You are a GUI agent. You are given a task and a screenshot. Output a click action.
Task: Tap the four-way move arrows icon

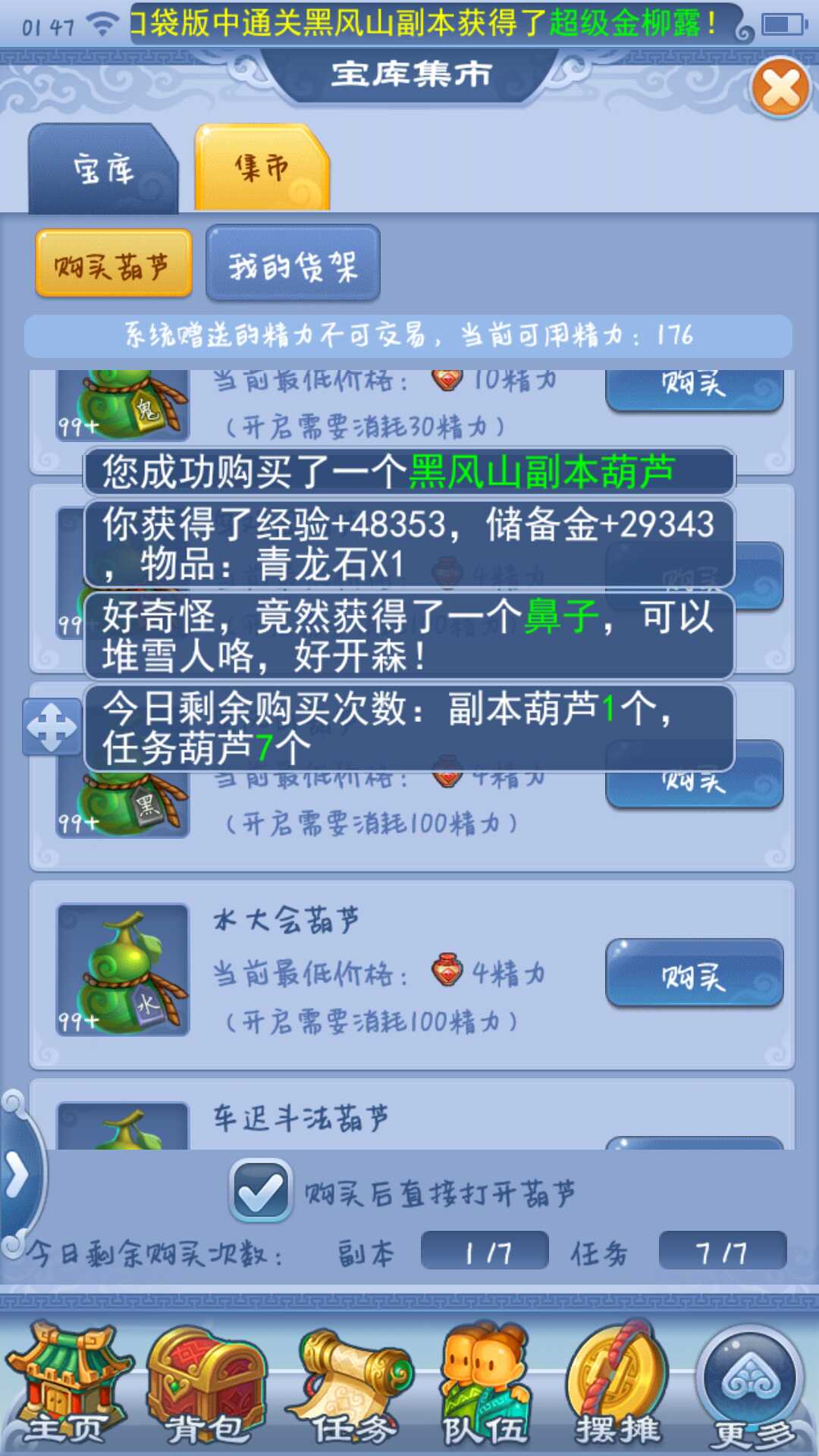52,726
